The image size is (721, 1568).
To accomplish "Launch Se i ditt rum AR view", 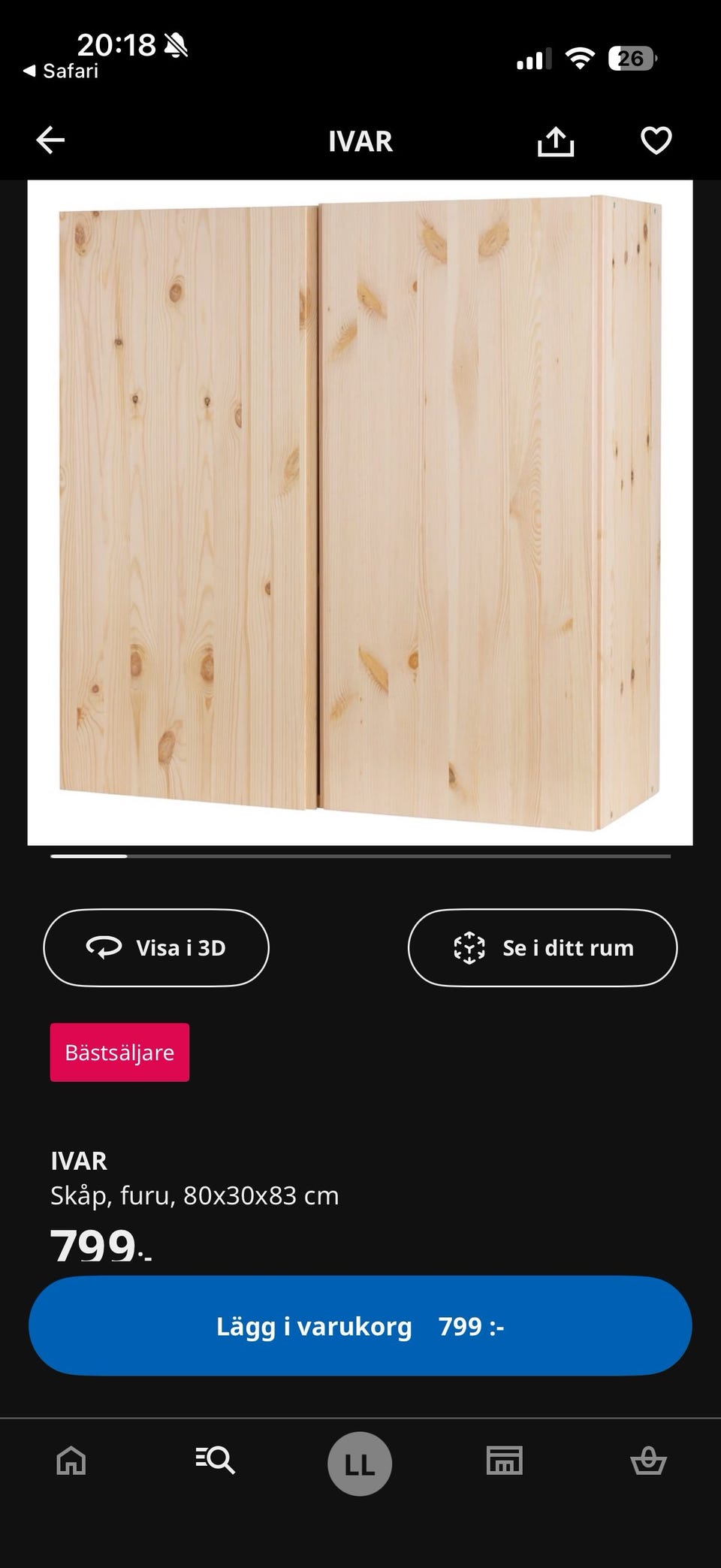I will [x=543, y=947].
